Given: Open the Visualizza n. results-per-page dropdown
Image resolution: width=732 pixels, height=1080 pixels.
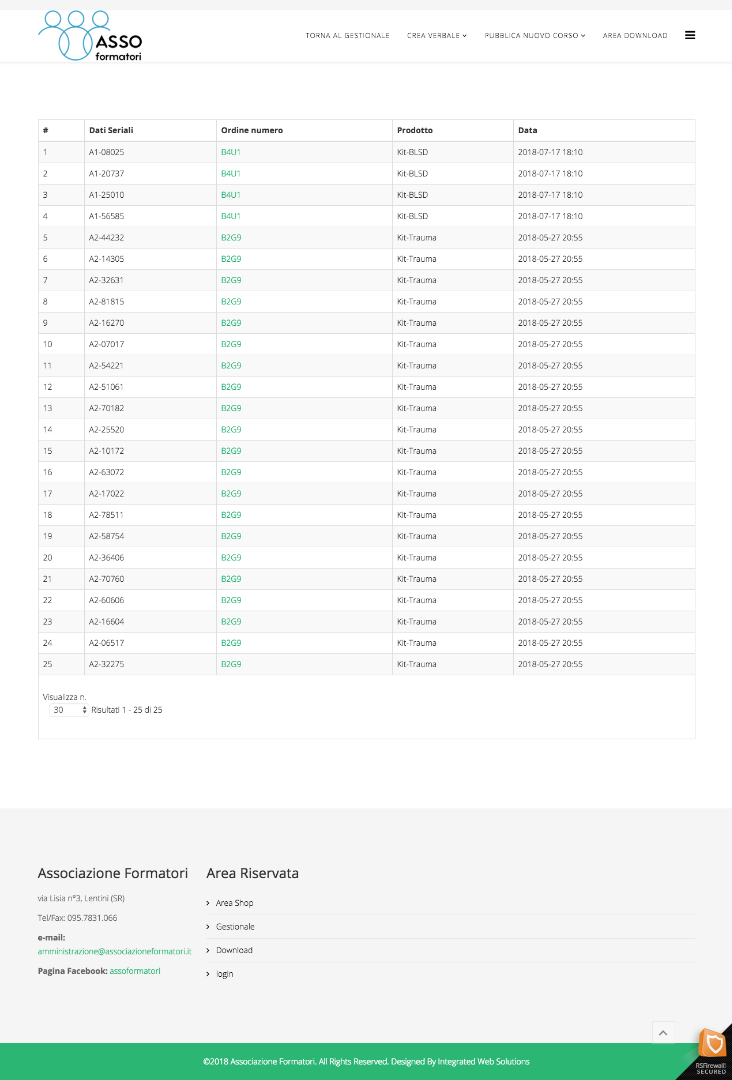Looking at the screenshot, I should (x=69, y=709).
